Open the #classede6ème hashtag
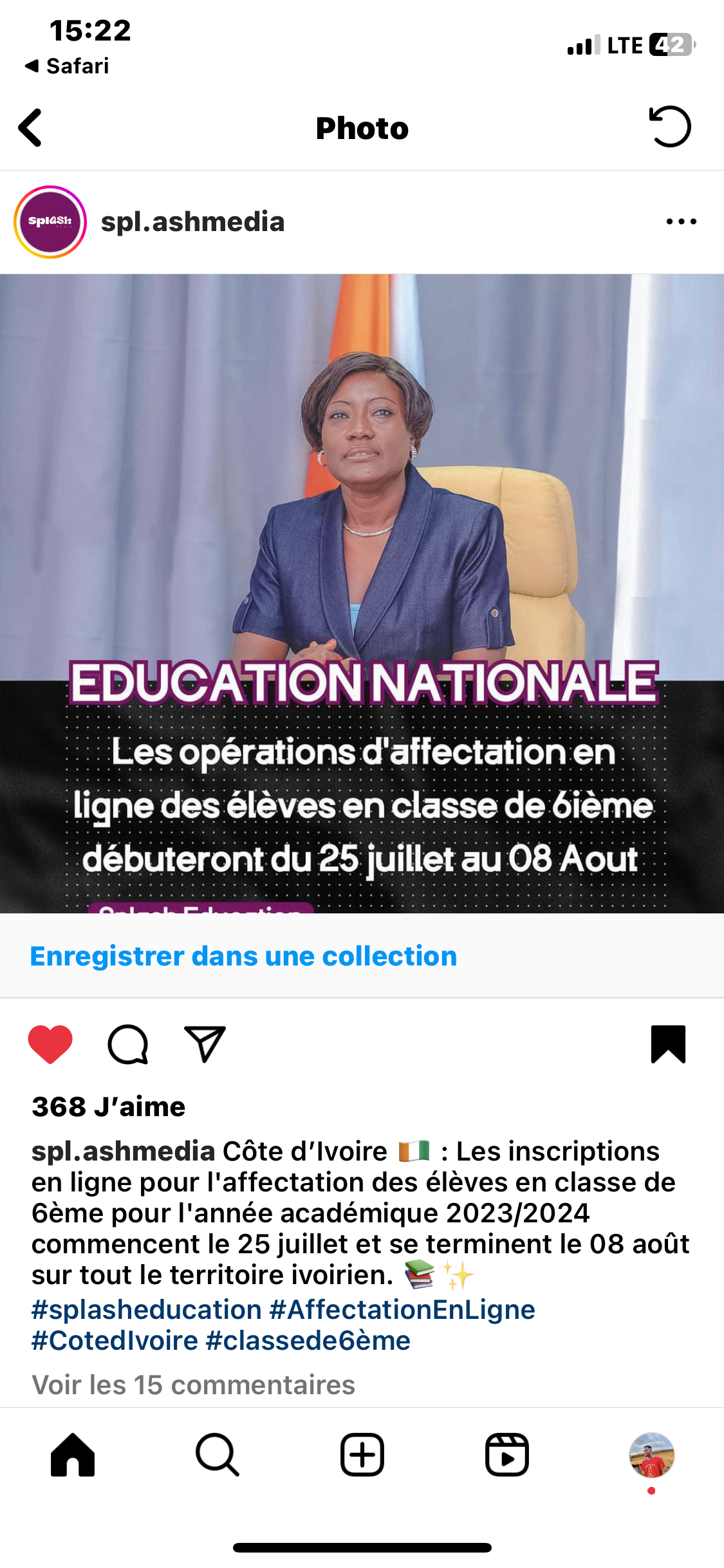The width and height of the screenshot is (724, 1568). point(308,1341)
